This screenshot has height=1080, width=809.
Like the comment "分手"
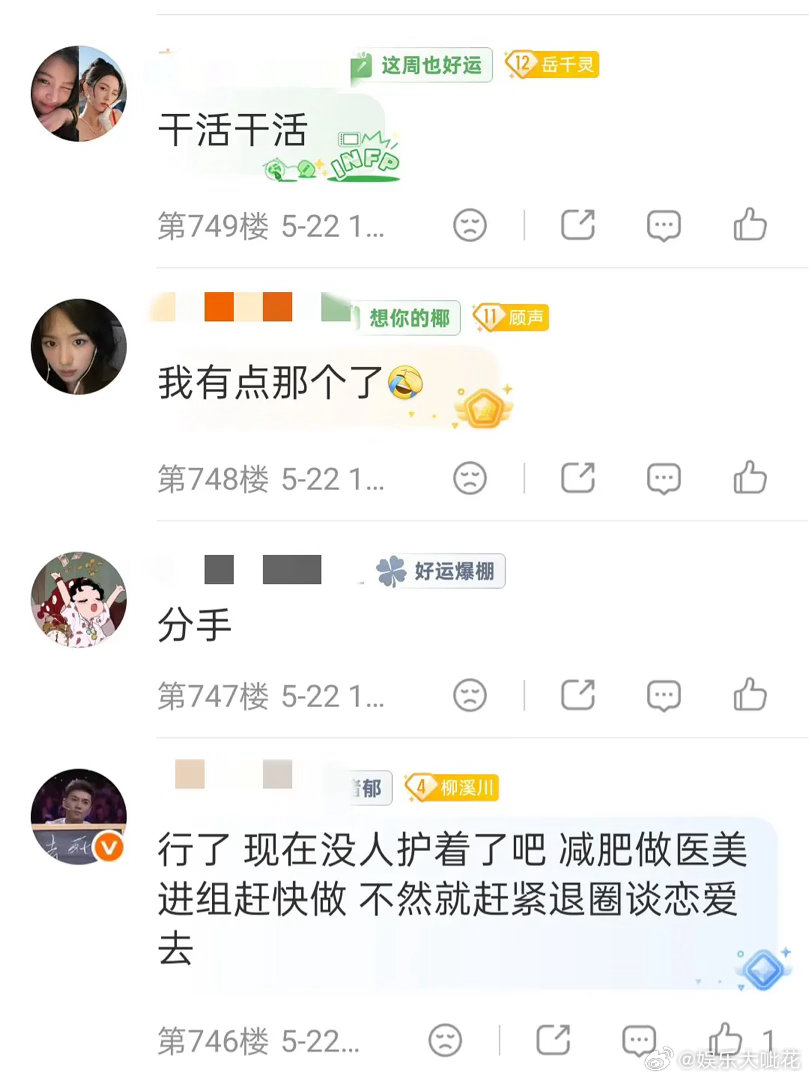point(750,694)
